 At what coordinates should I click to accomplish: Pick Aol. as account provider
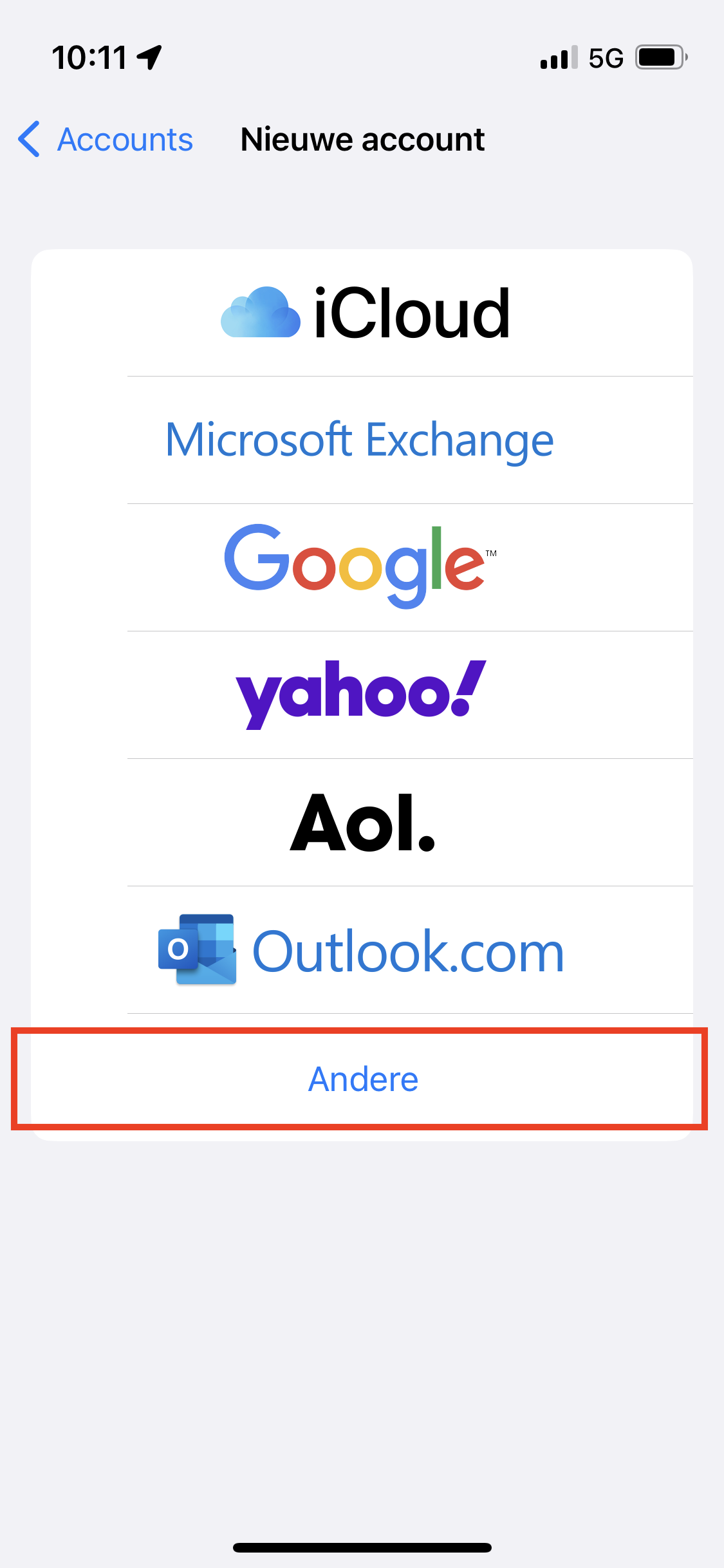coord(362,823)
